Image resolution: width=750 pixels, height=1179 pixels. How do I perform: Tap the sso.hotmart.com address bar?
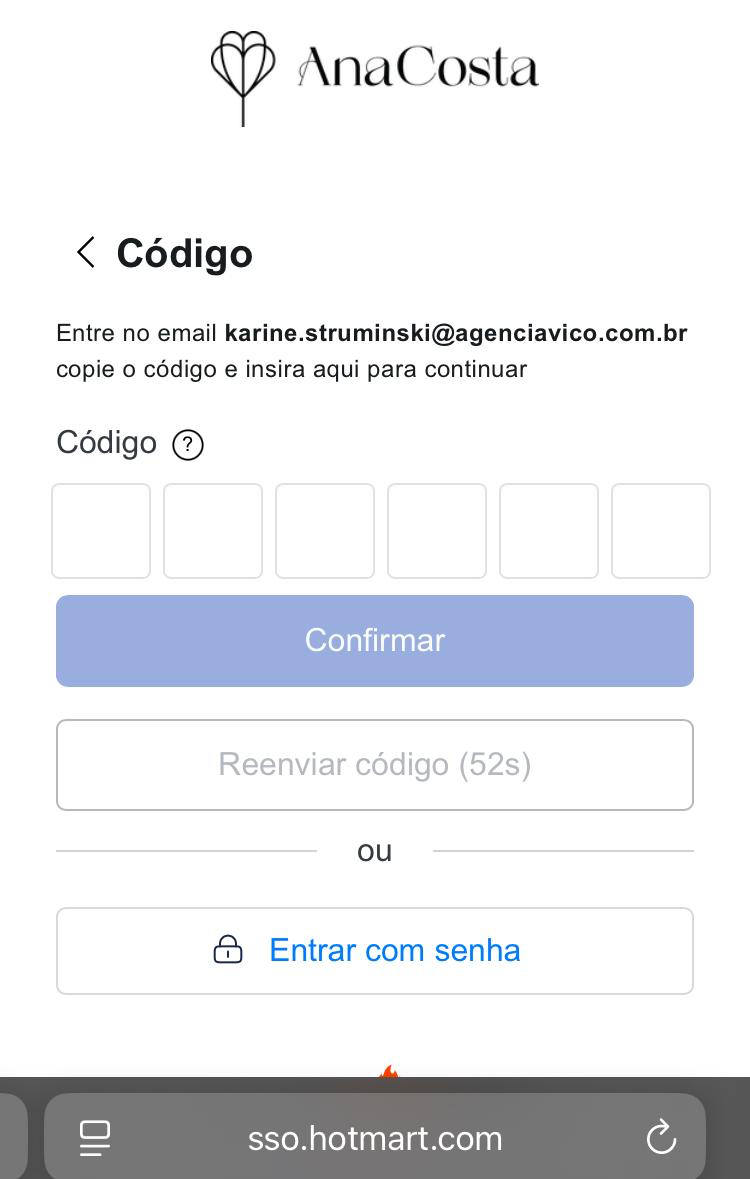[375, 1138]
